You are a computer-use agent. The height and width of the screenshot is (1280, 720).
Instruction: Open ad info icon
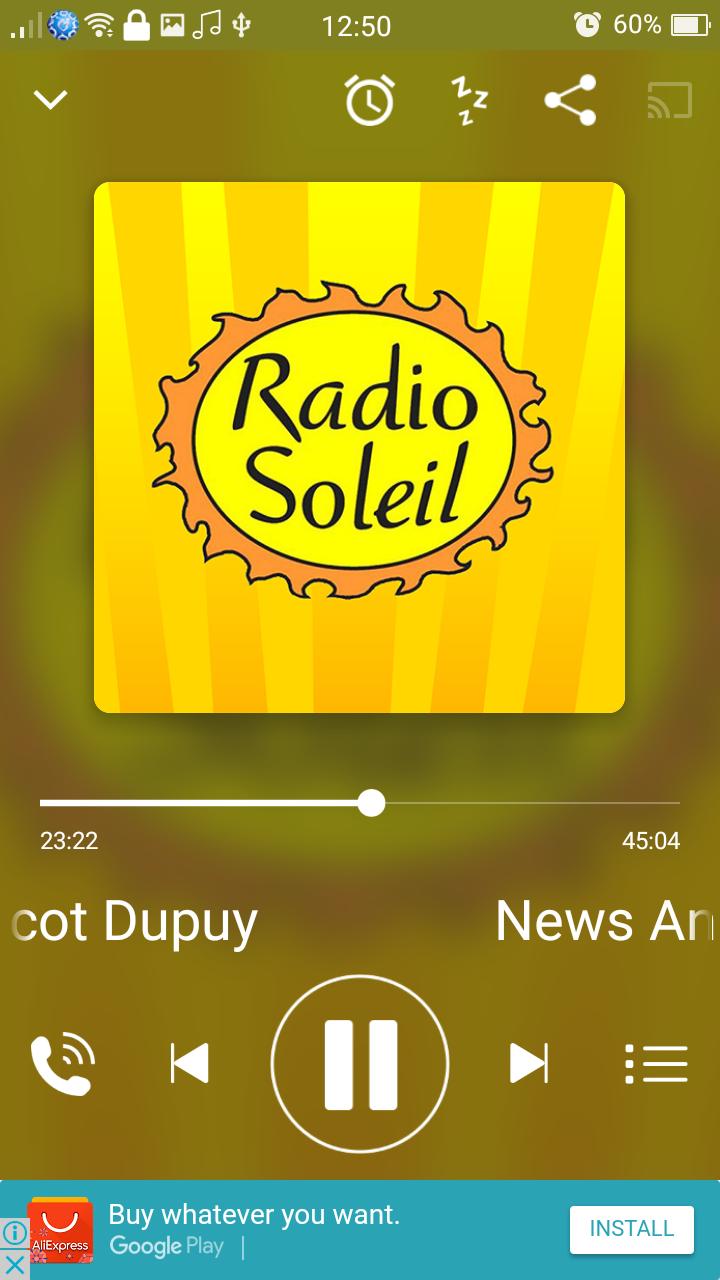14,1233
